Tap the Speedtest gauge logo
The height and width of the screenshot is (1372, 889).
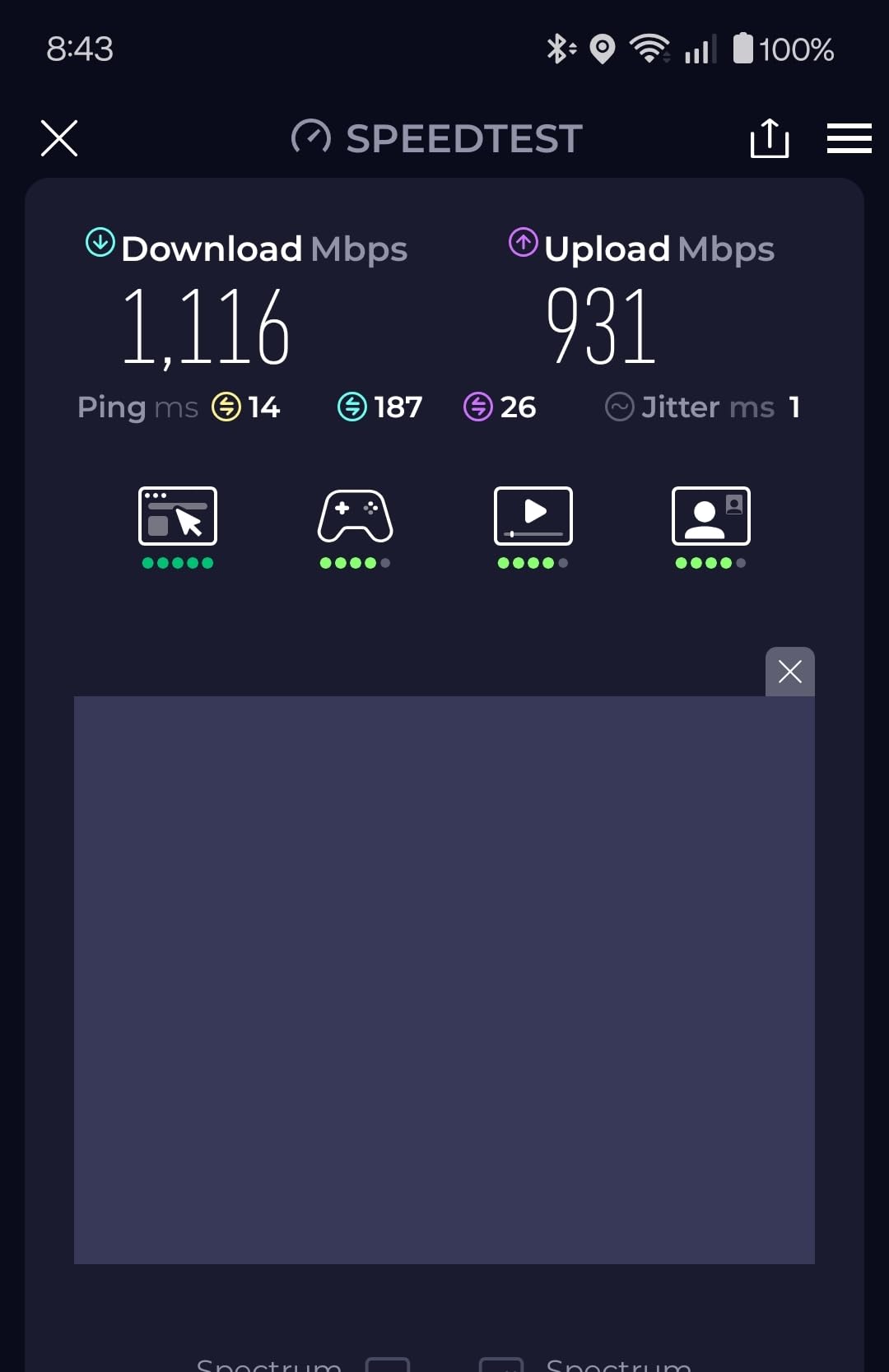coord(310,137)
